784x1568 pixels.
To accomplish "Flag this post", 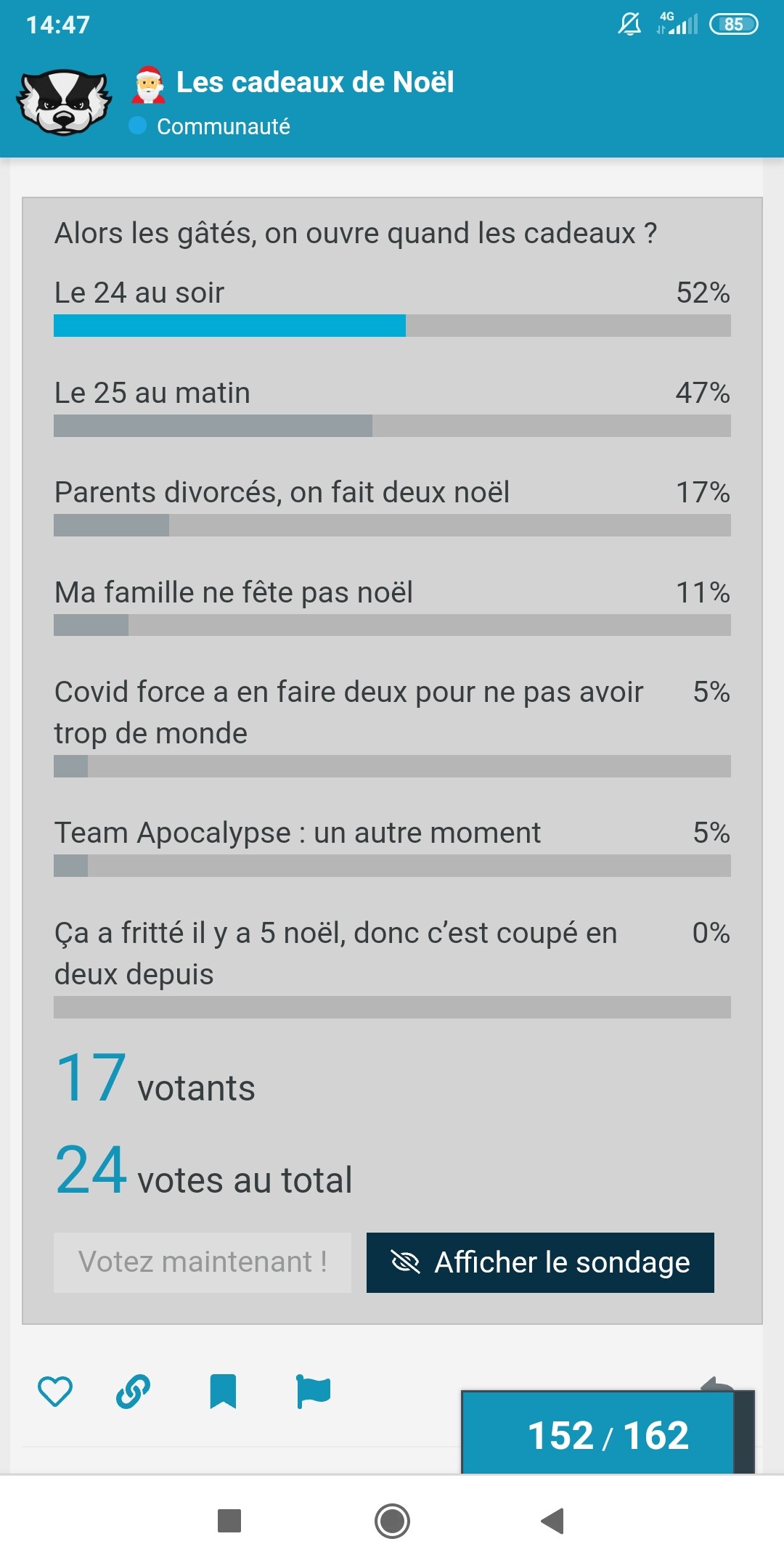I will (x=313, y=1391).
